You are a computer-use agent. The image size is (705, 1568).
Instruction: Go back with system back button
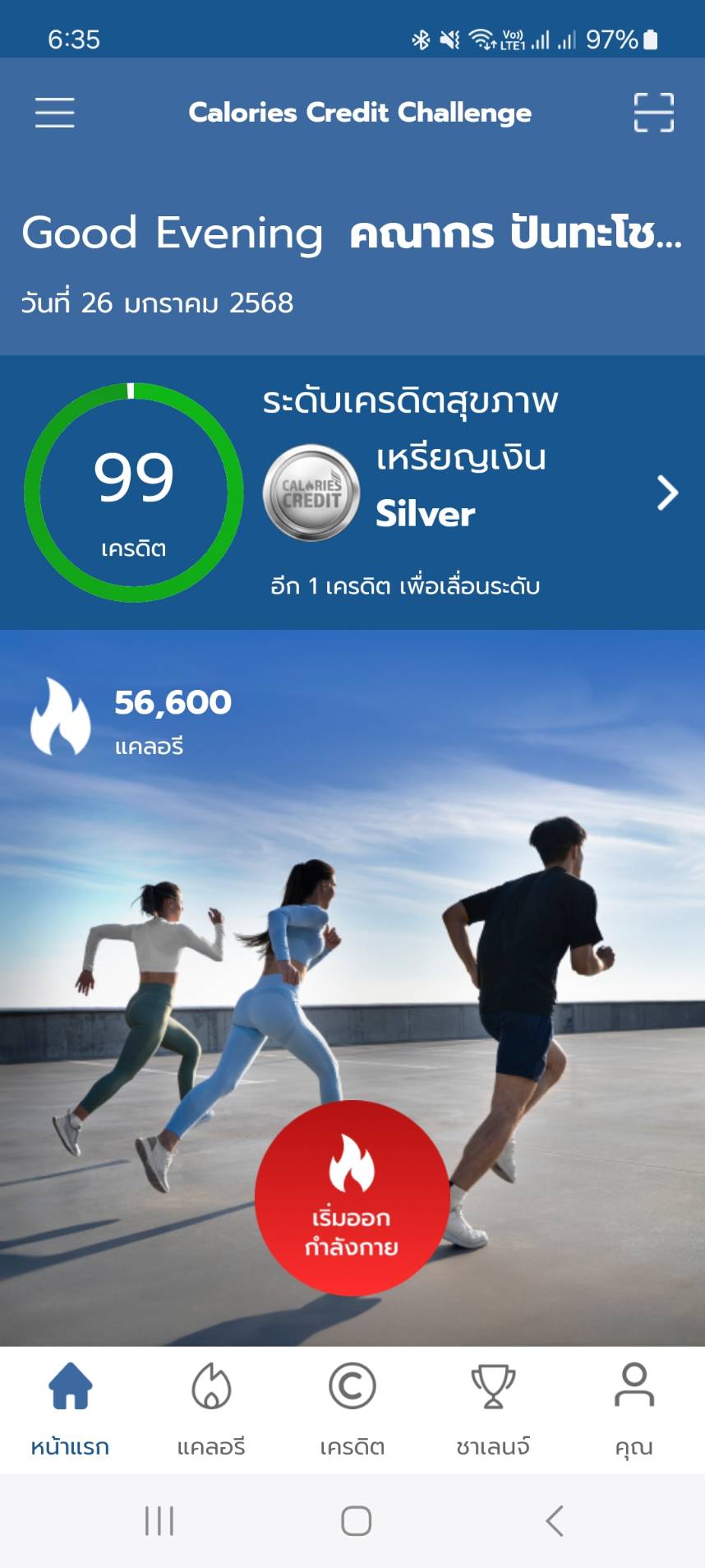click(x=555, y=1521)
